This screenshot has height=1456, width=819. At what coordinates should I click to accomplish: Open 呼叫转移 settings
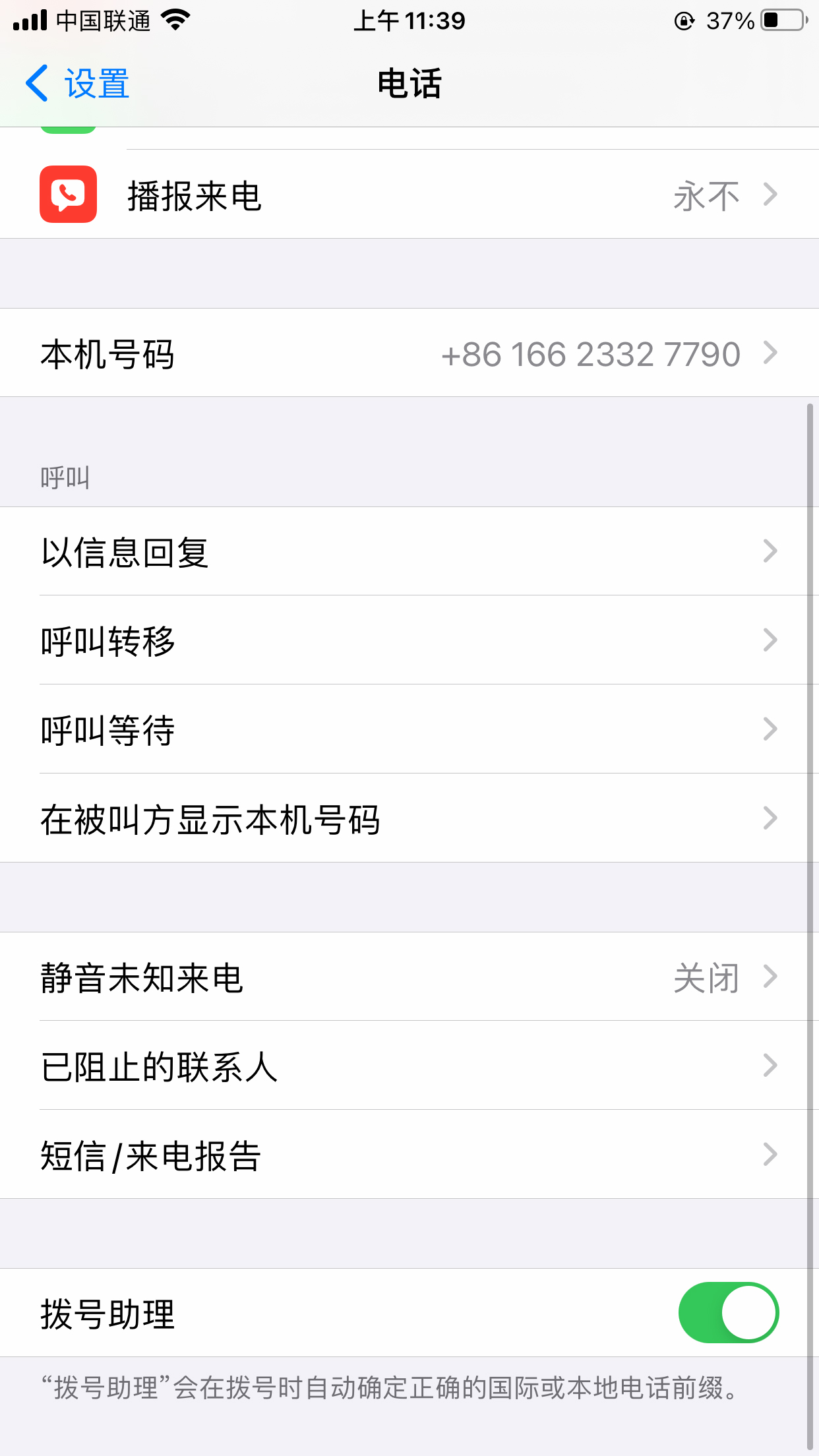409,640
